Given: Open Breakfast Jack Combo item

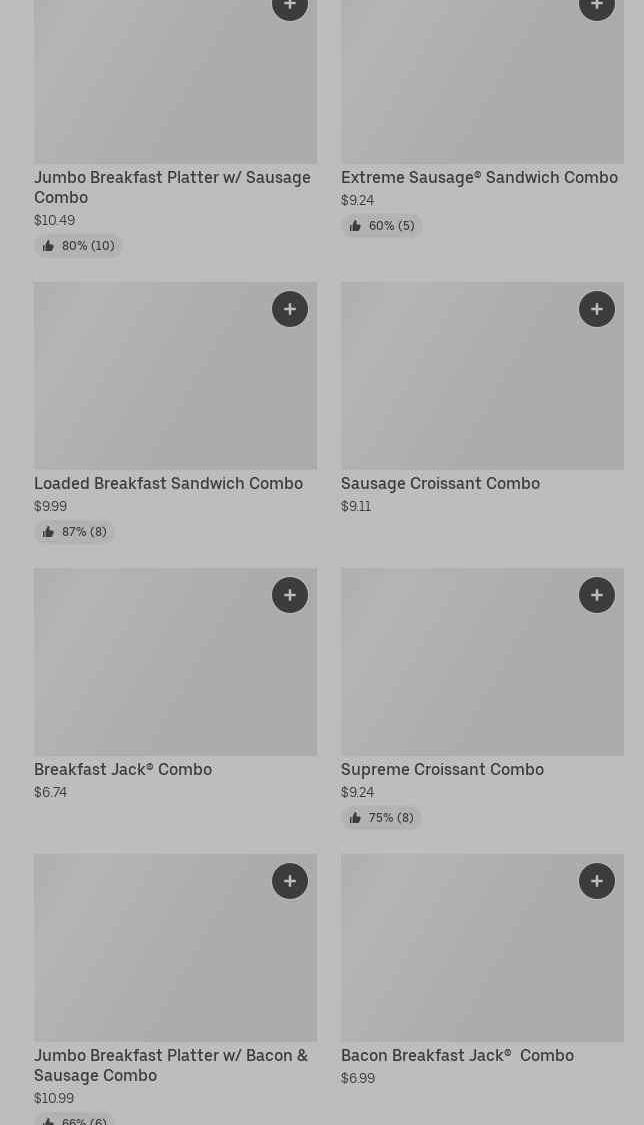Looking at the screenshot, I should pyautogui.click(x=123, y=770).
